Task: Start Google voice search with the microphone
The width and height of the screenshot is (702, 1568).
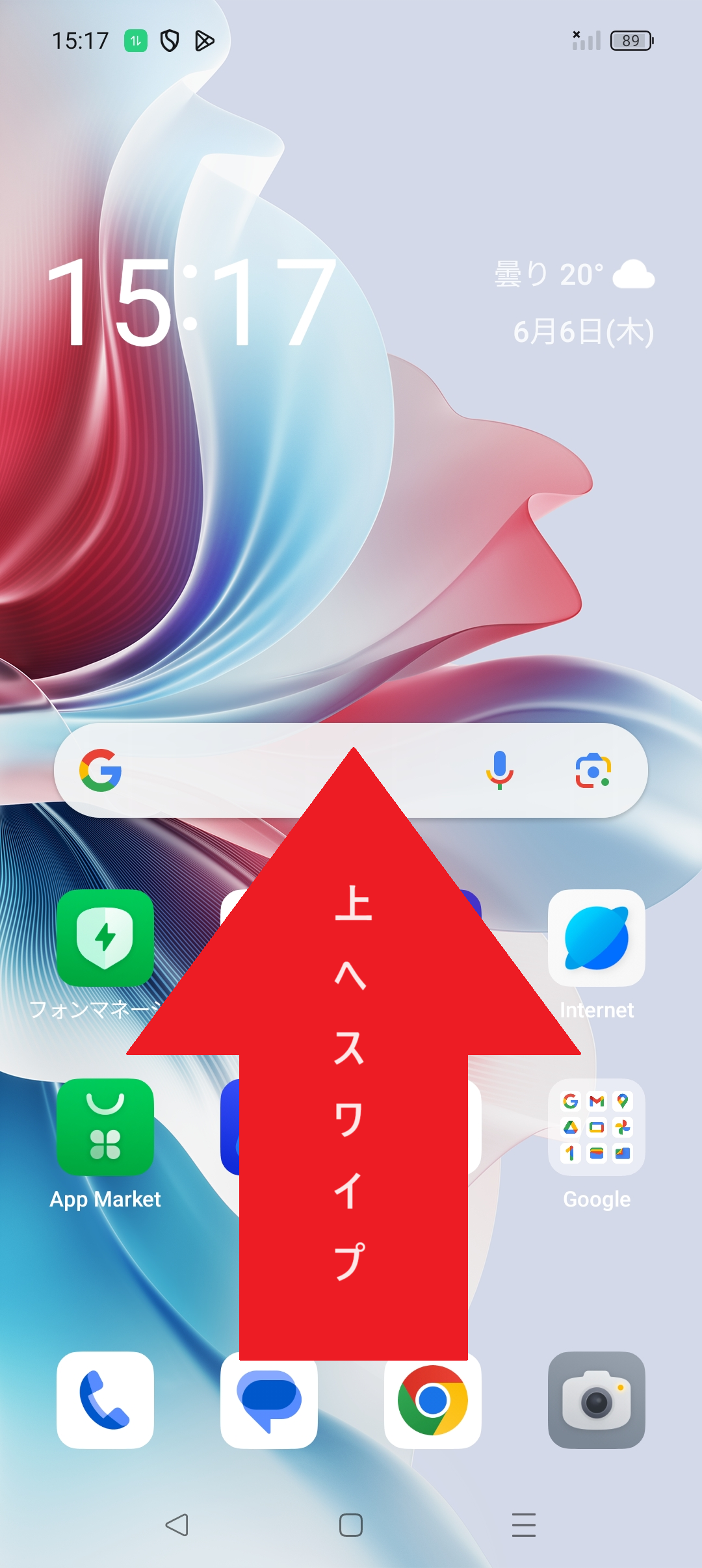Action: (x=499, y=770)
